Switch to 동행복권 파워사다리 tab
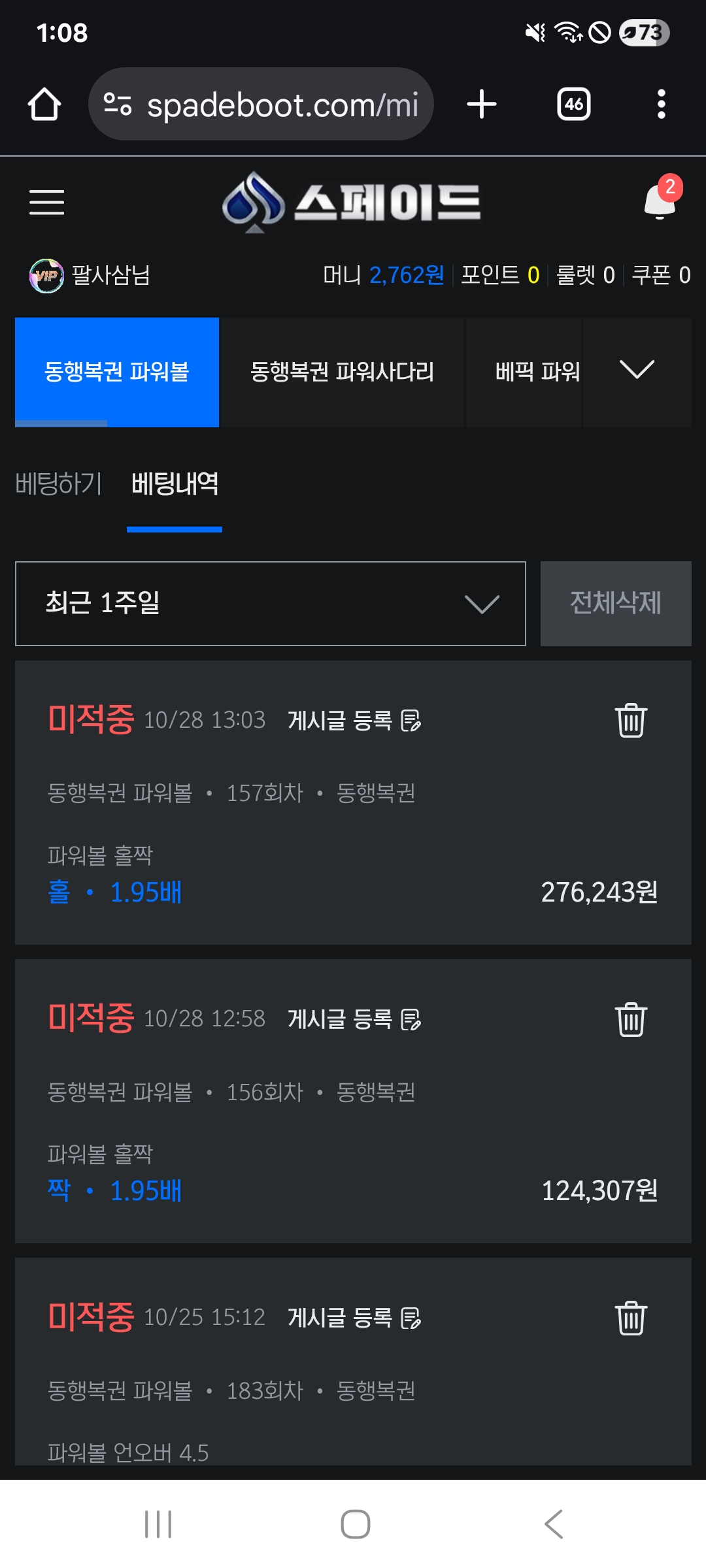 click(x=342, y=372)
